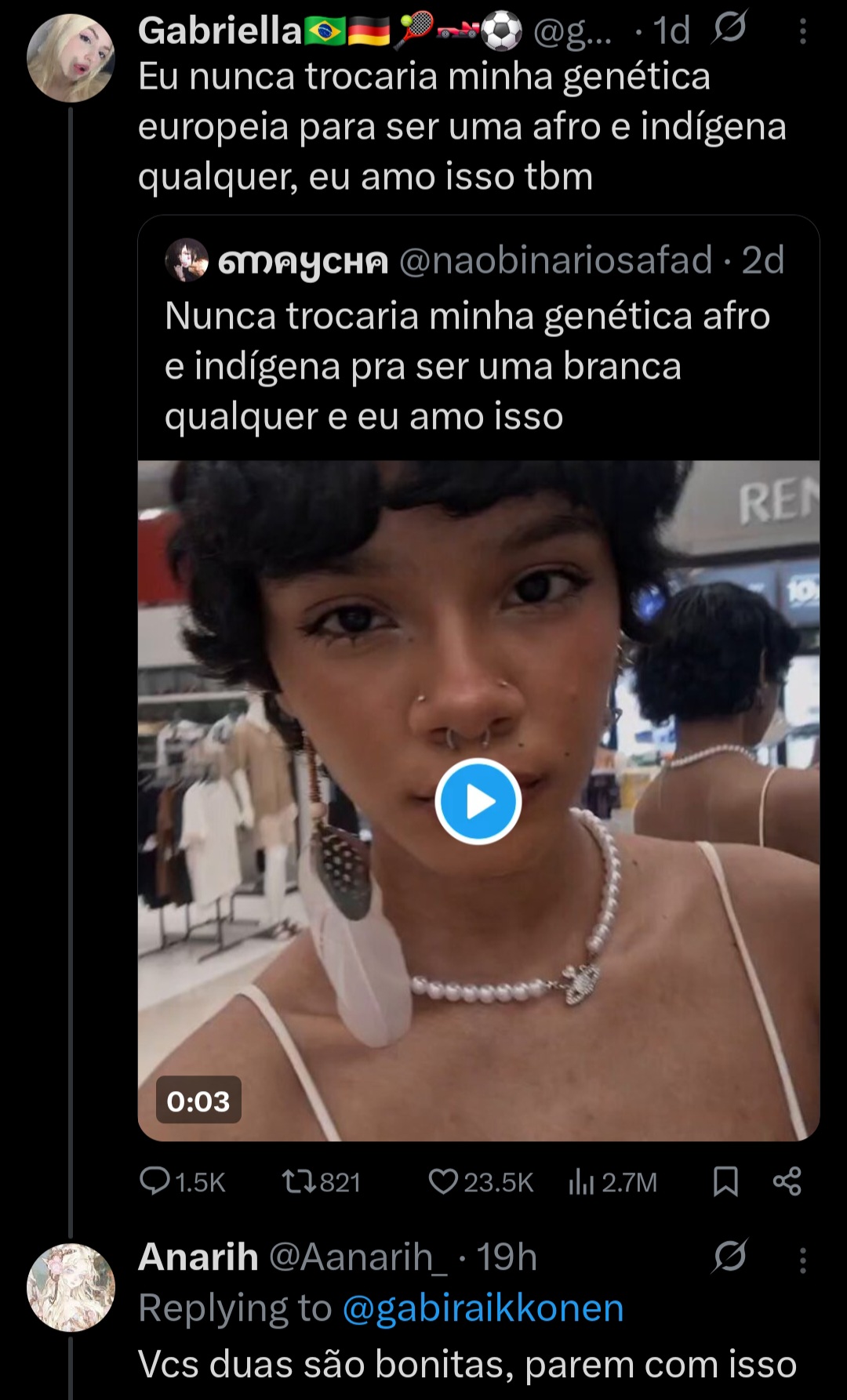
Task: Play the video in the quoted tweet
Action: coord(478,801)
